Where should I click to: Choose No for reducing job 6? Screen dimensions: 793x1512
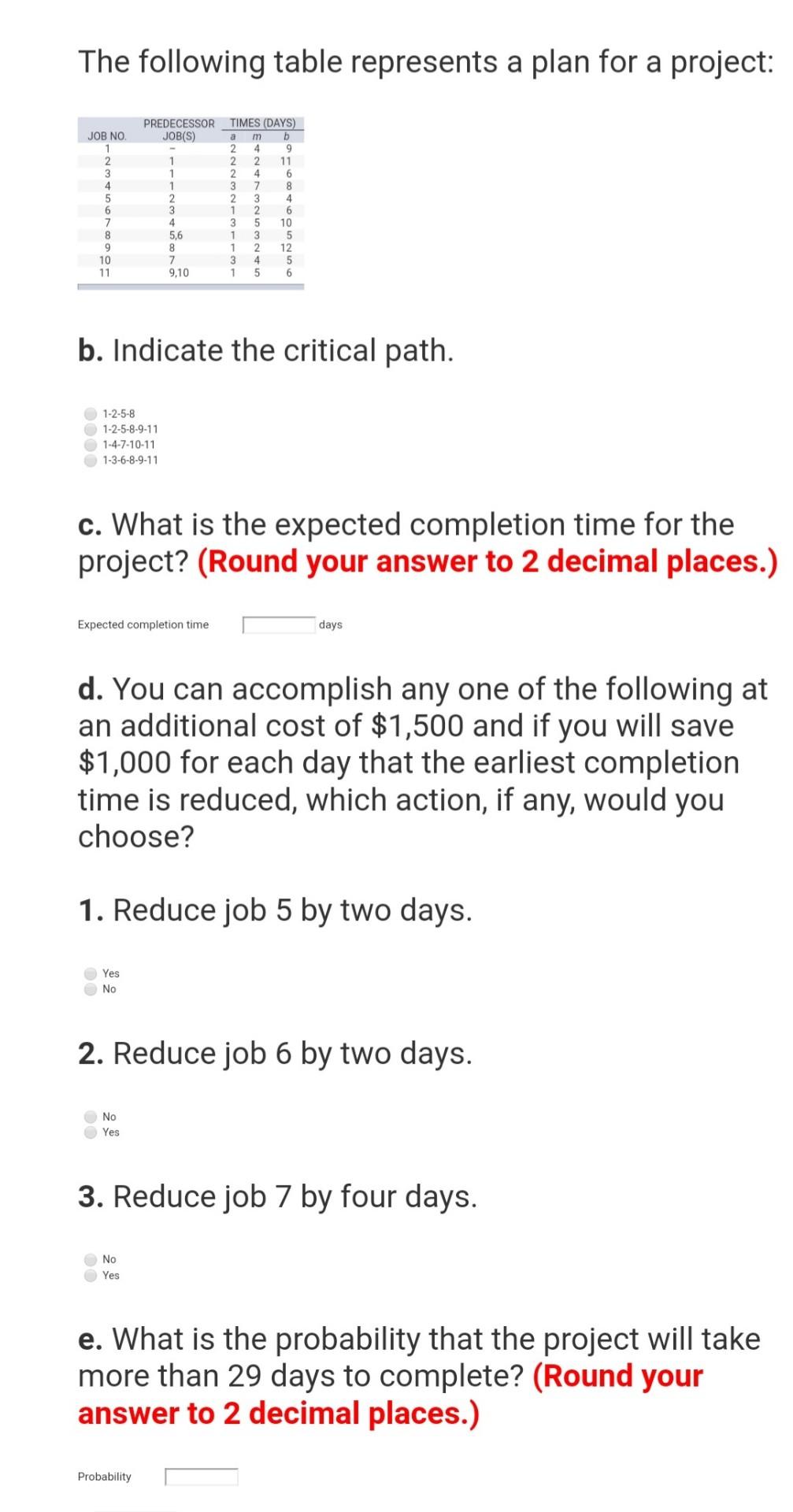89,1117
